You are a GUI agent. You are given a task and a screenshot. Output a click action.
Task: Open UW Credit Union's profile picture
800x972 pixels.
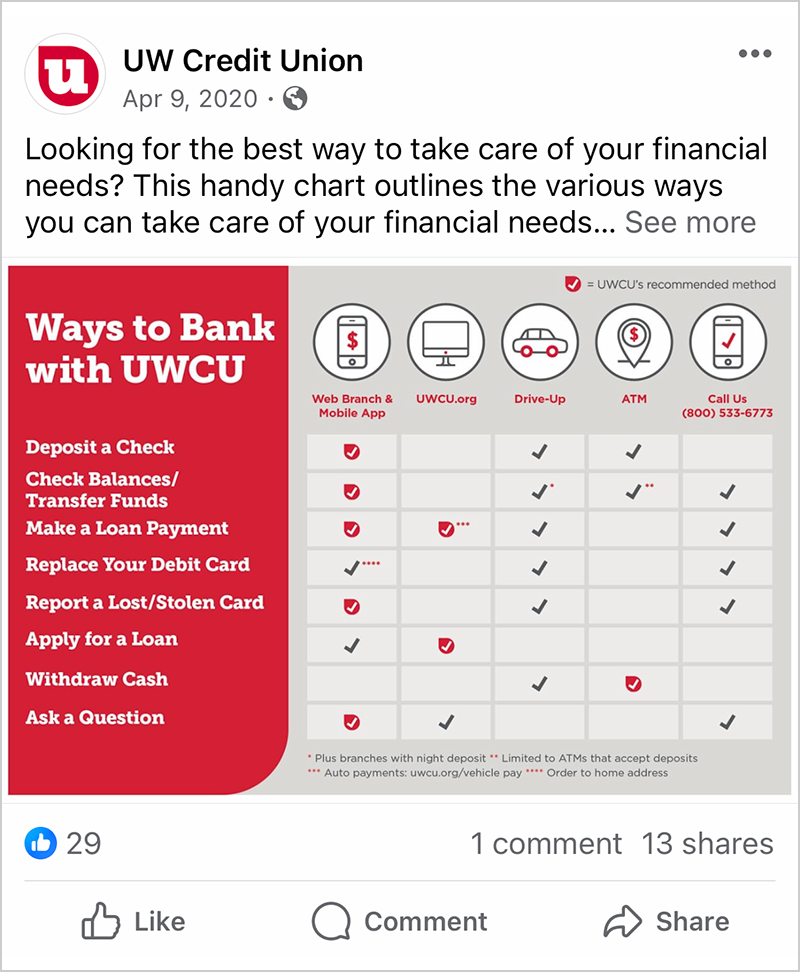click(65, 74)
